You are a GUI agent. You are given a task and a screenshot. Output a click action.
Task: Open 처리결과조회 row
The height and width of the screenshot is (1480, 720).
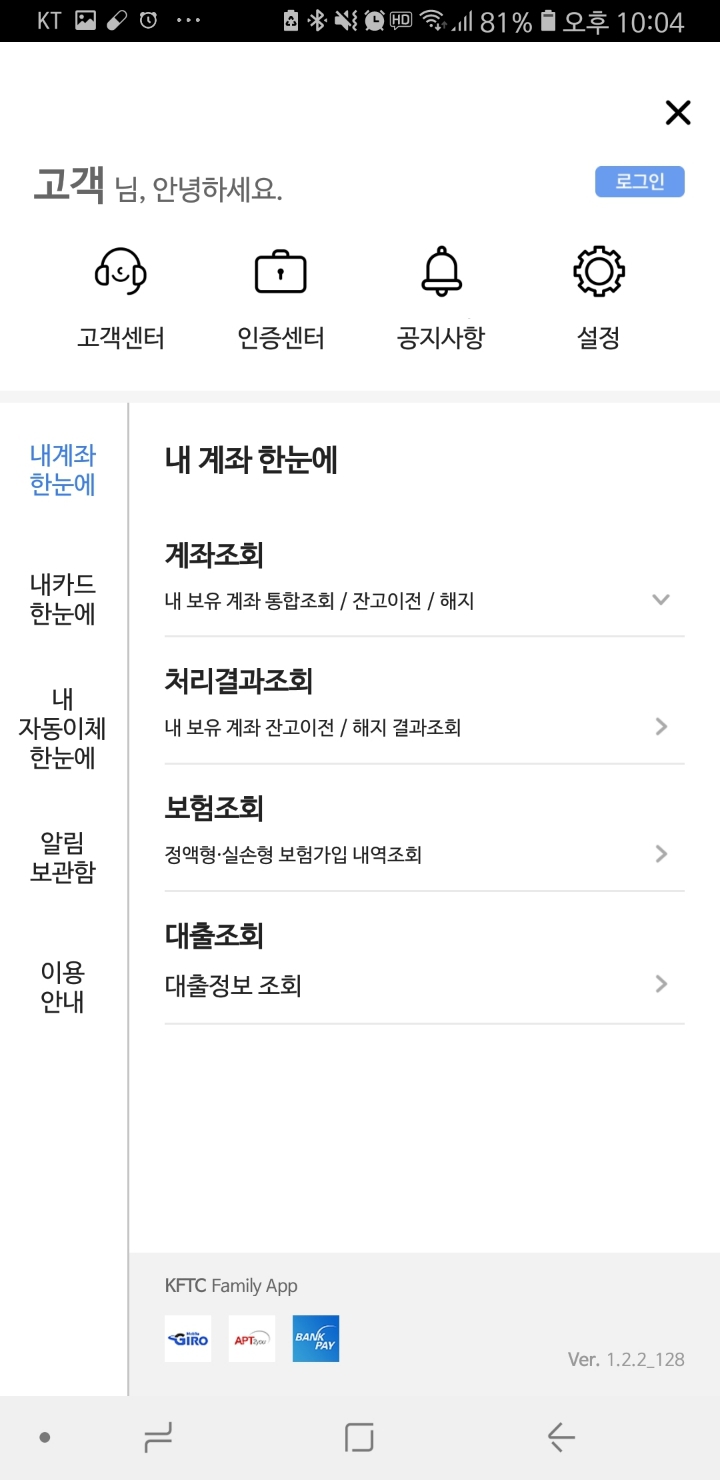point(425,702)
